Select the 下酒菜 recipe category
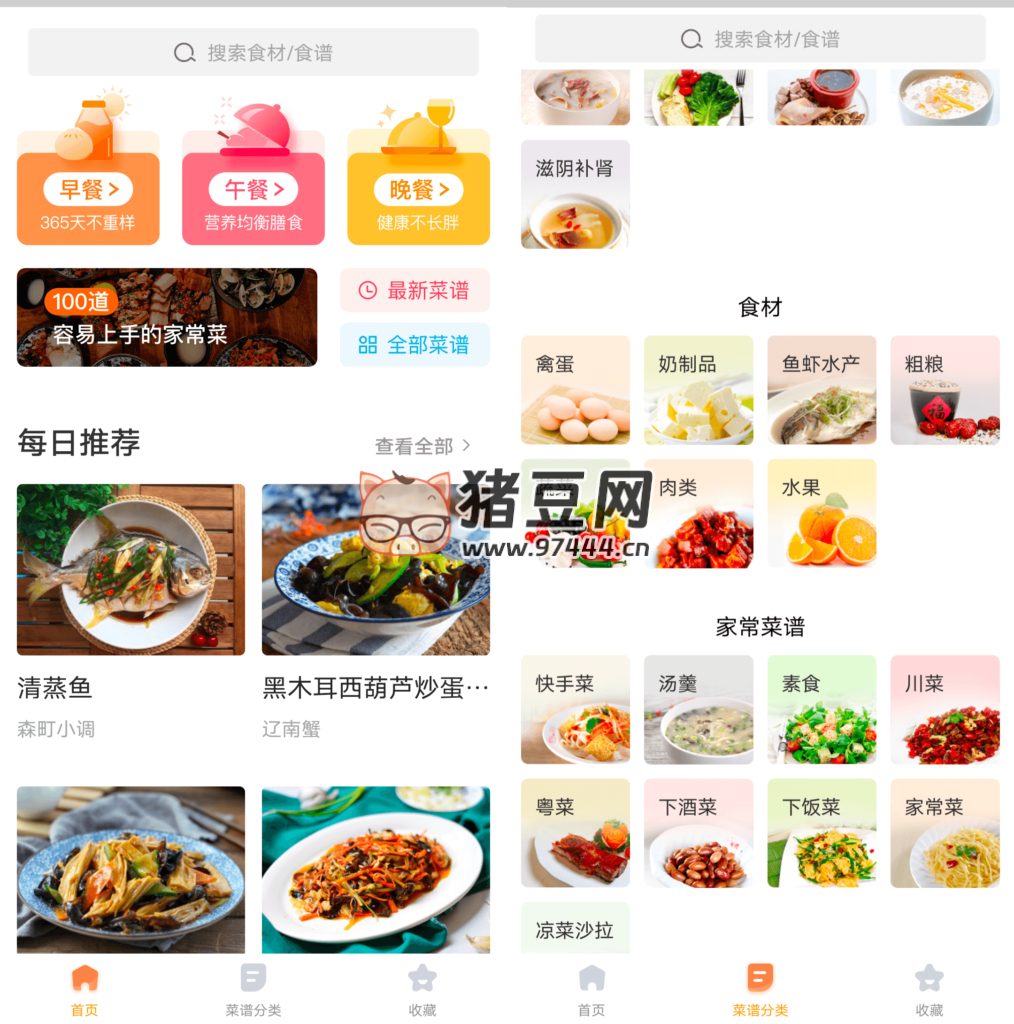1014x1024 pixels. (x=698, y=832)
